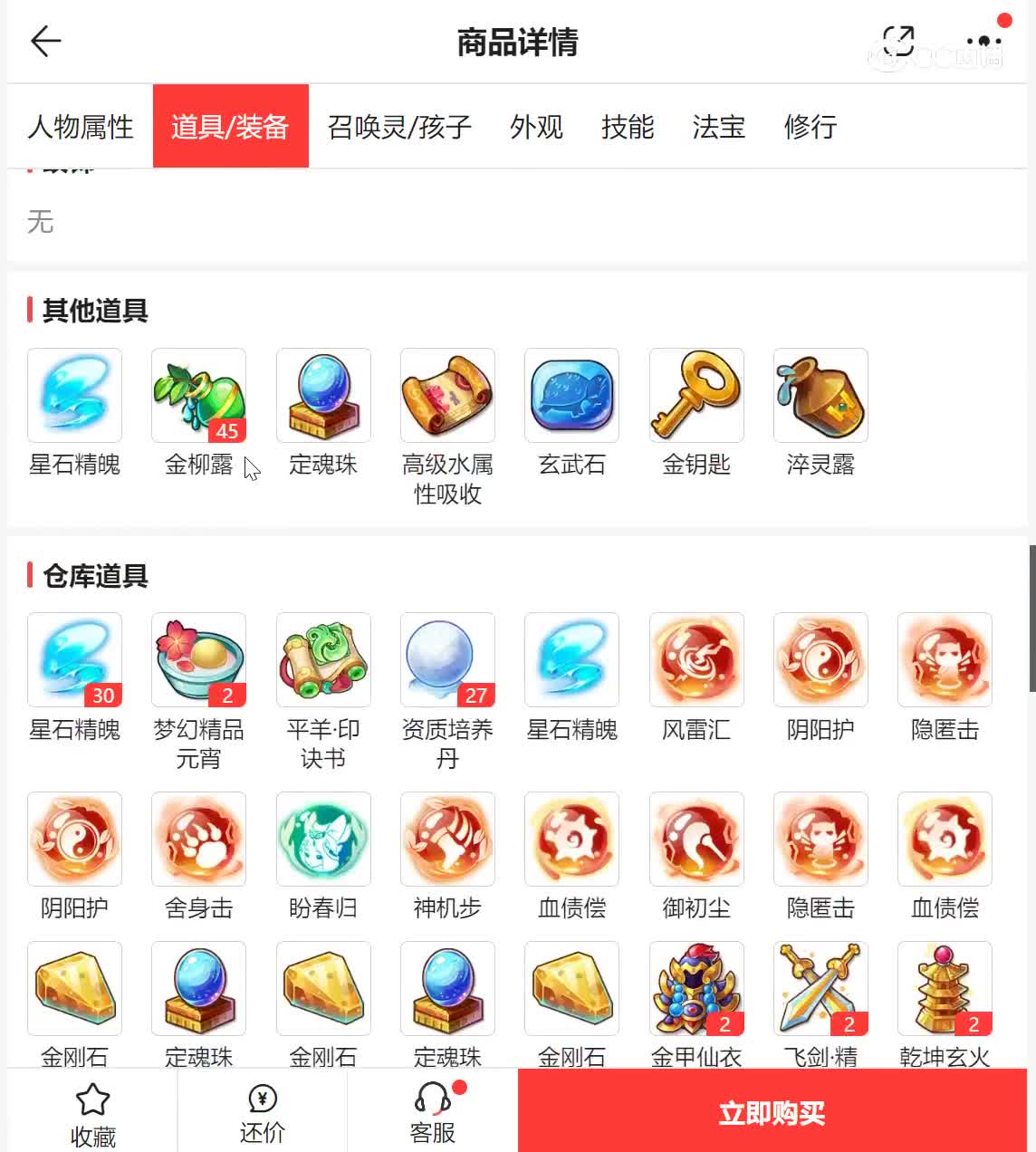Go back using the arrow icon
This screenshot has height=1152, width=1036.
(45, 42)
